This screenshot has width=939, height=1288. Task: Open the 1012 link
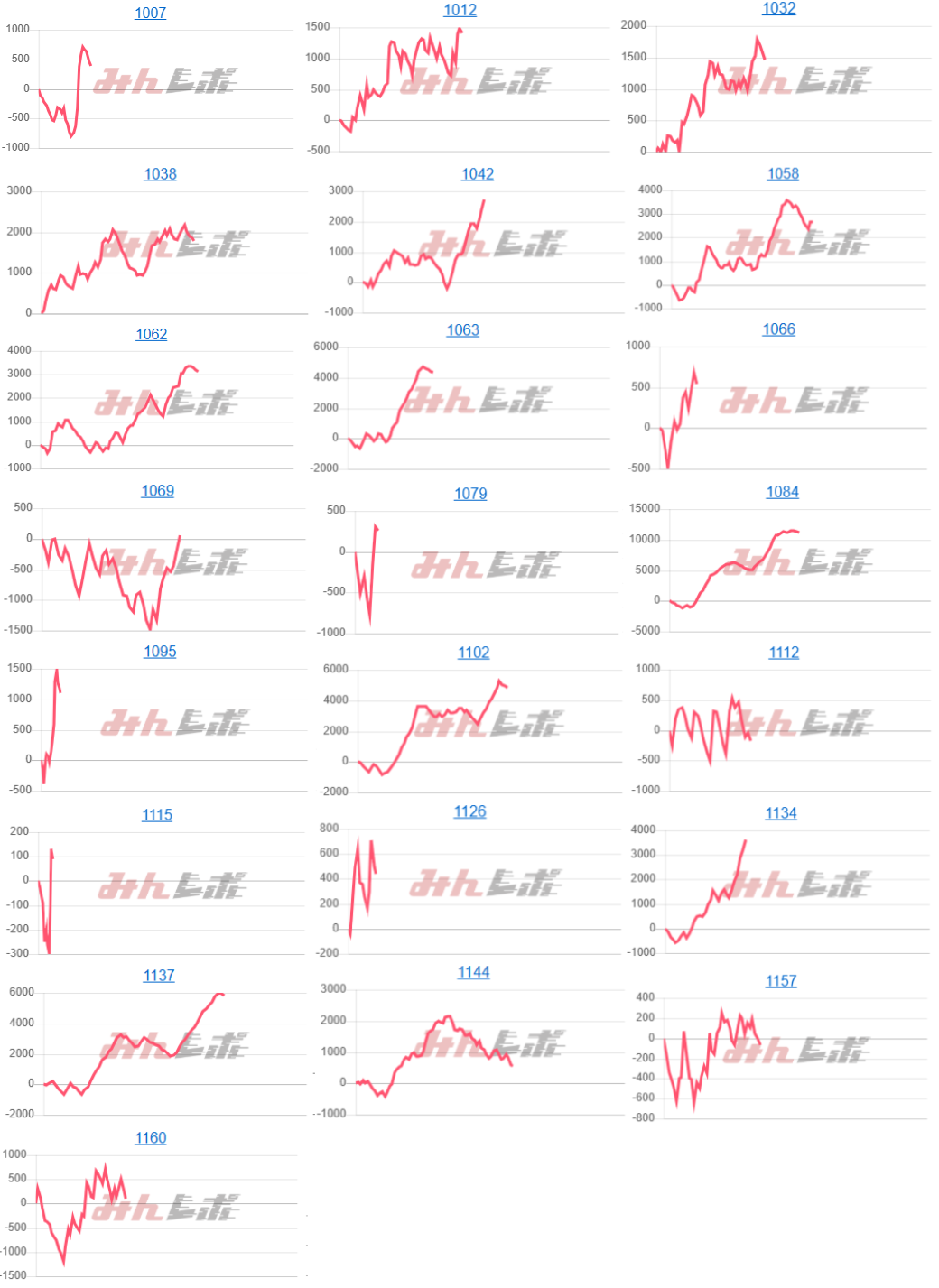point(460,10)
